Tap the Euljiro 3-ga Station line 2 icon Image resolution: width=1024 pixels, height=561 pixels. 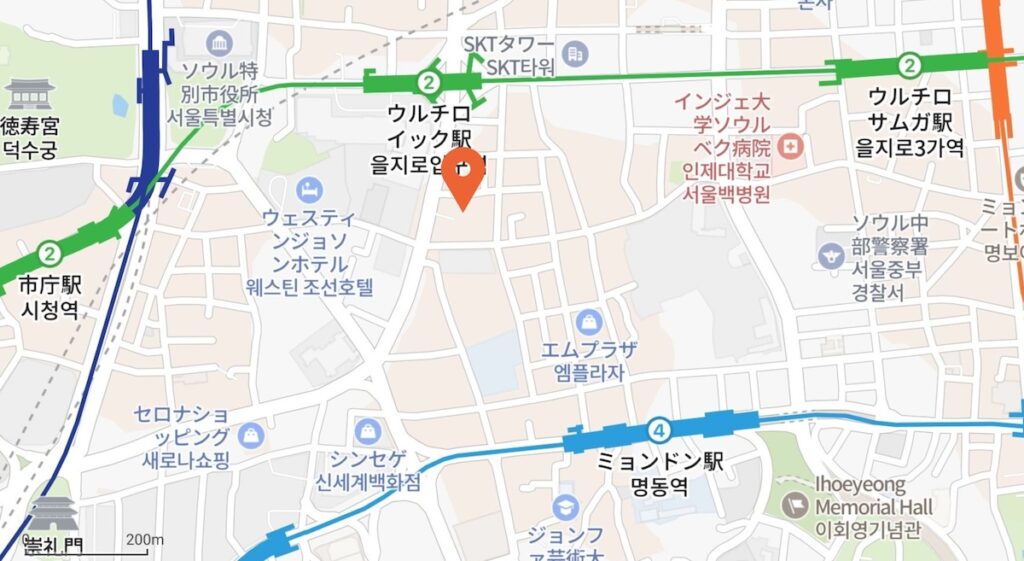[x=909, y=67]
